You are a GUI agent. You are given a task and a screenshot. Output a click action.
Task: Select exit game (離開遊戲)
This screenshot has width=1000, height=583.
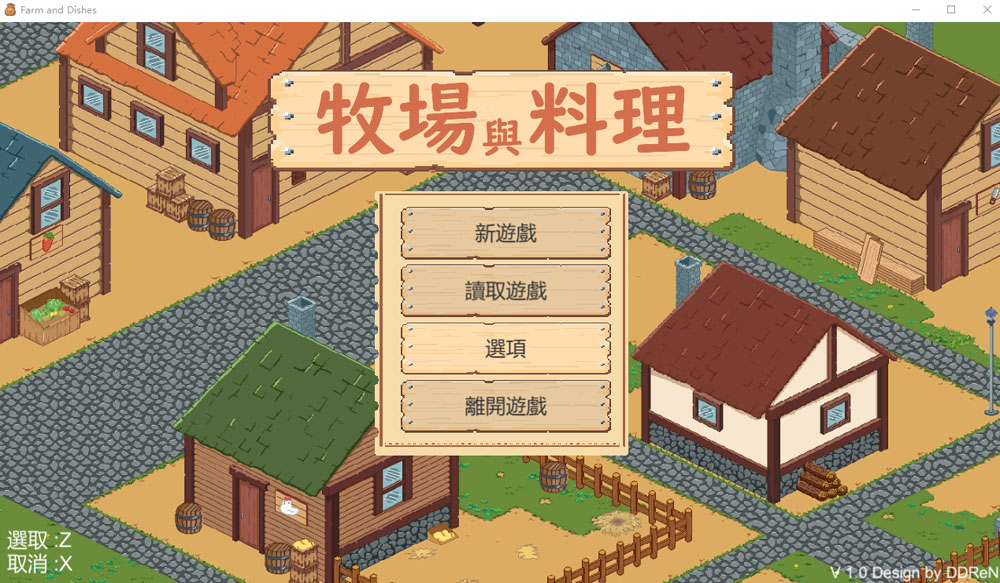coord(505,406)
